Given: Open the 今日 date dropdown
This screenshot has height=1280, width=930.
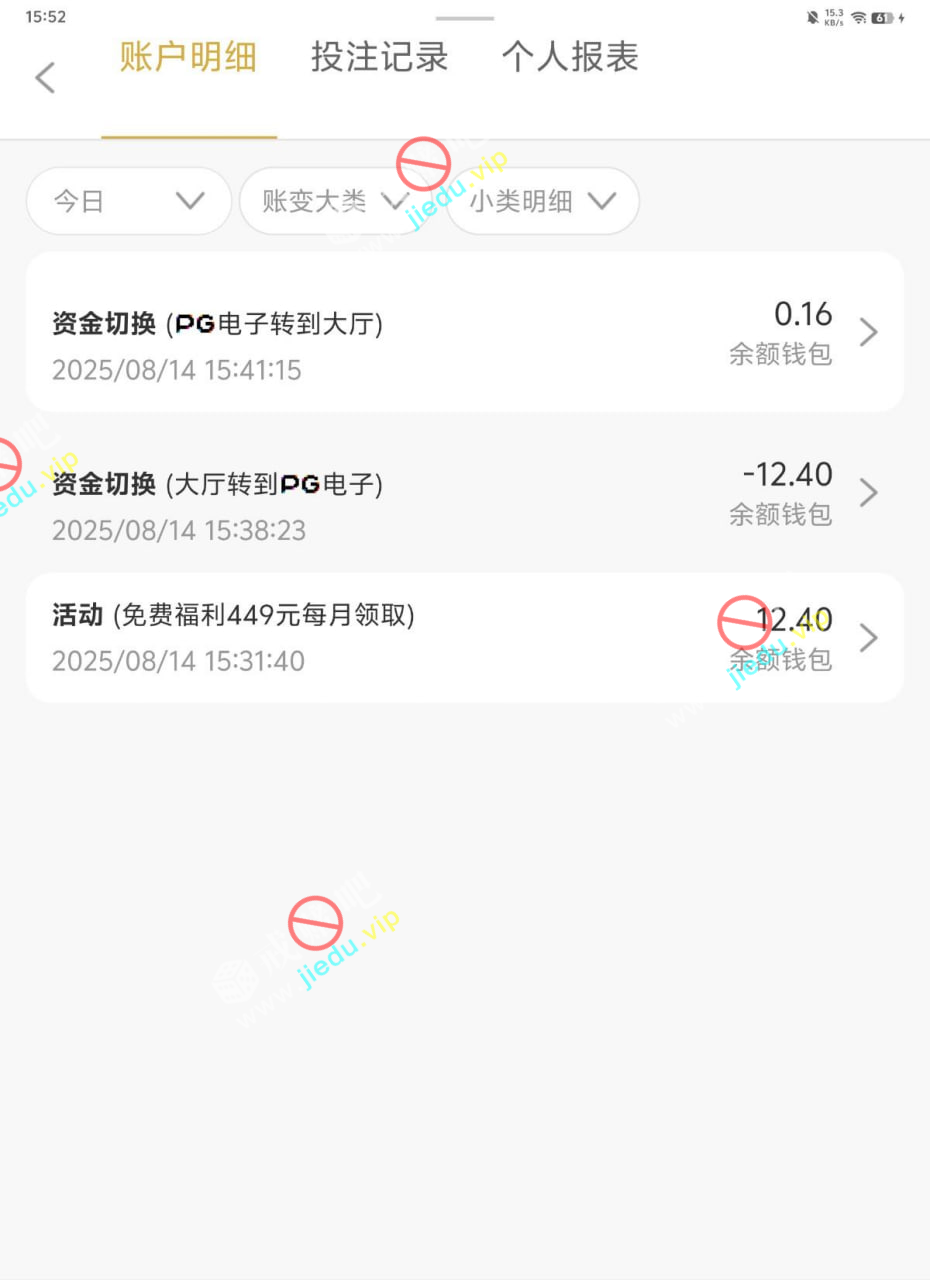Looking at the screenshot, I should (x=129, y=201).
